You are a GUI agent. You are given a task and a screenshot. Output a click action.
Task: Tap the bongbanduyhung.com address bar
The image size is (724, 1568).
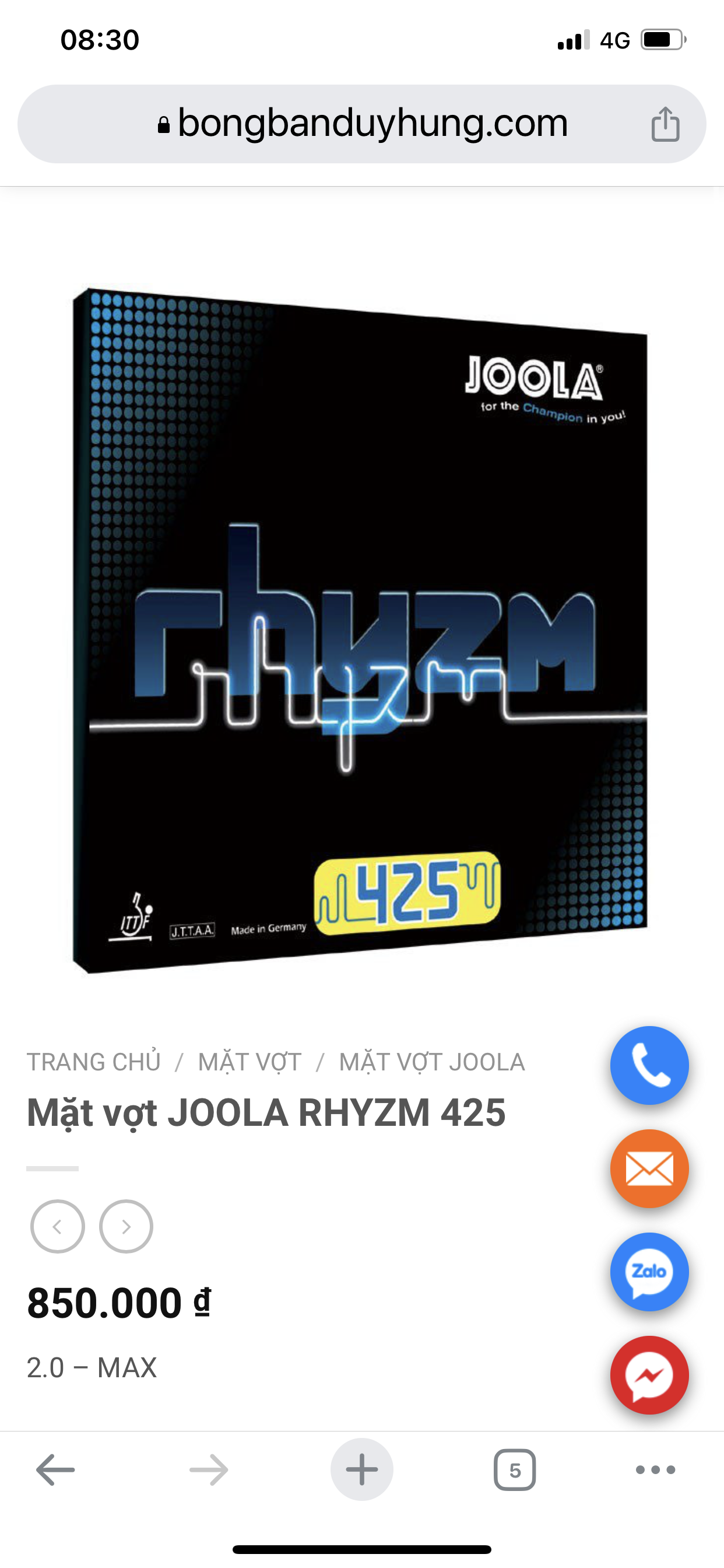tap(361, 124)
